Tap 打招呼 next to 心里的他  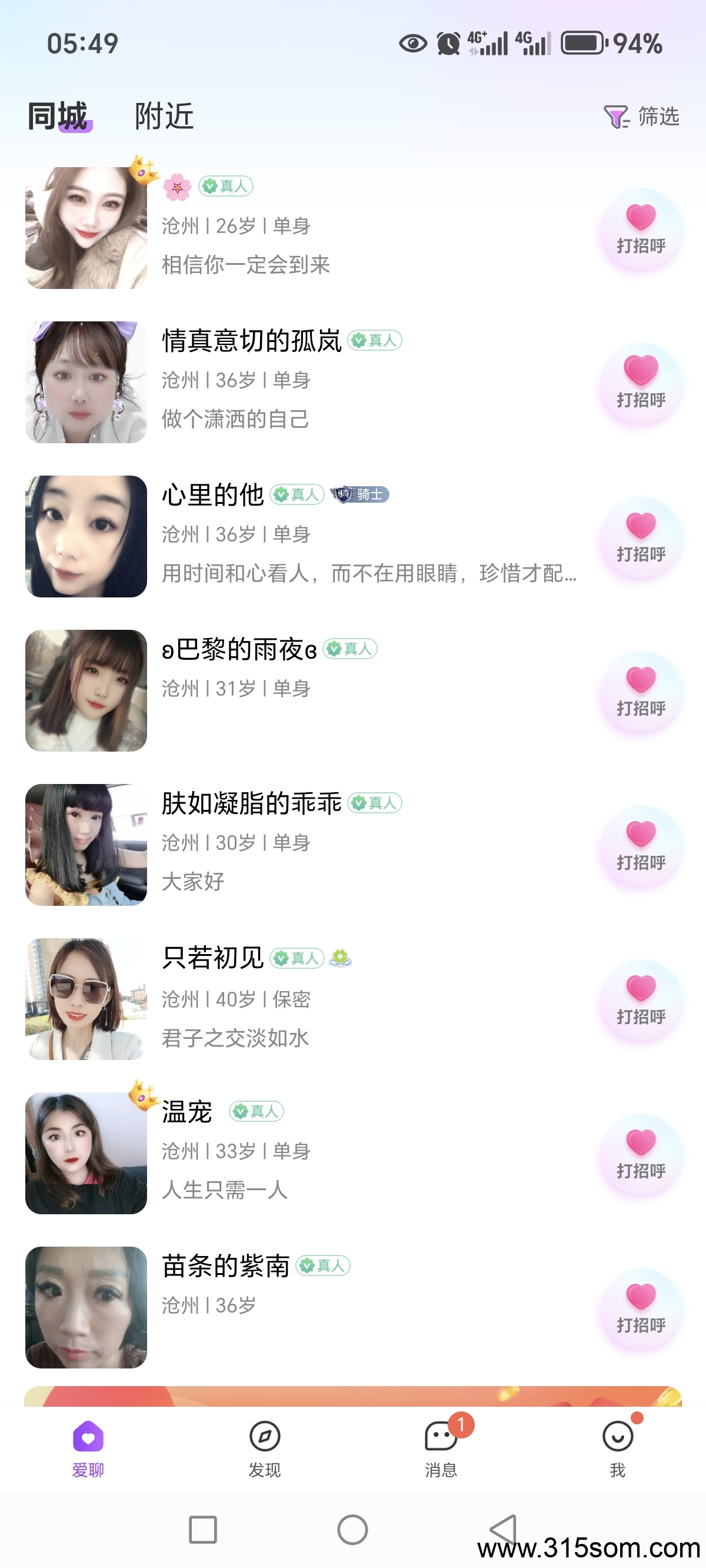point(640,538)
